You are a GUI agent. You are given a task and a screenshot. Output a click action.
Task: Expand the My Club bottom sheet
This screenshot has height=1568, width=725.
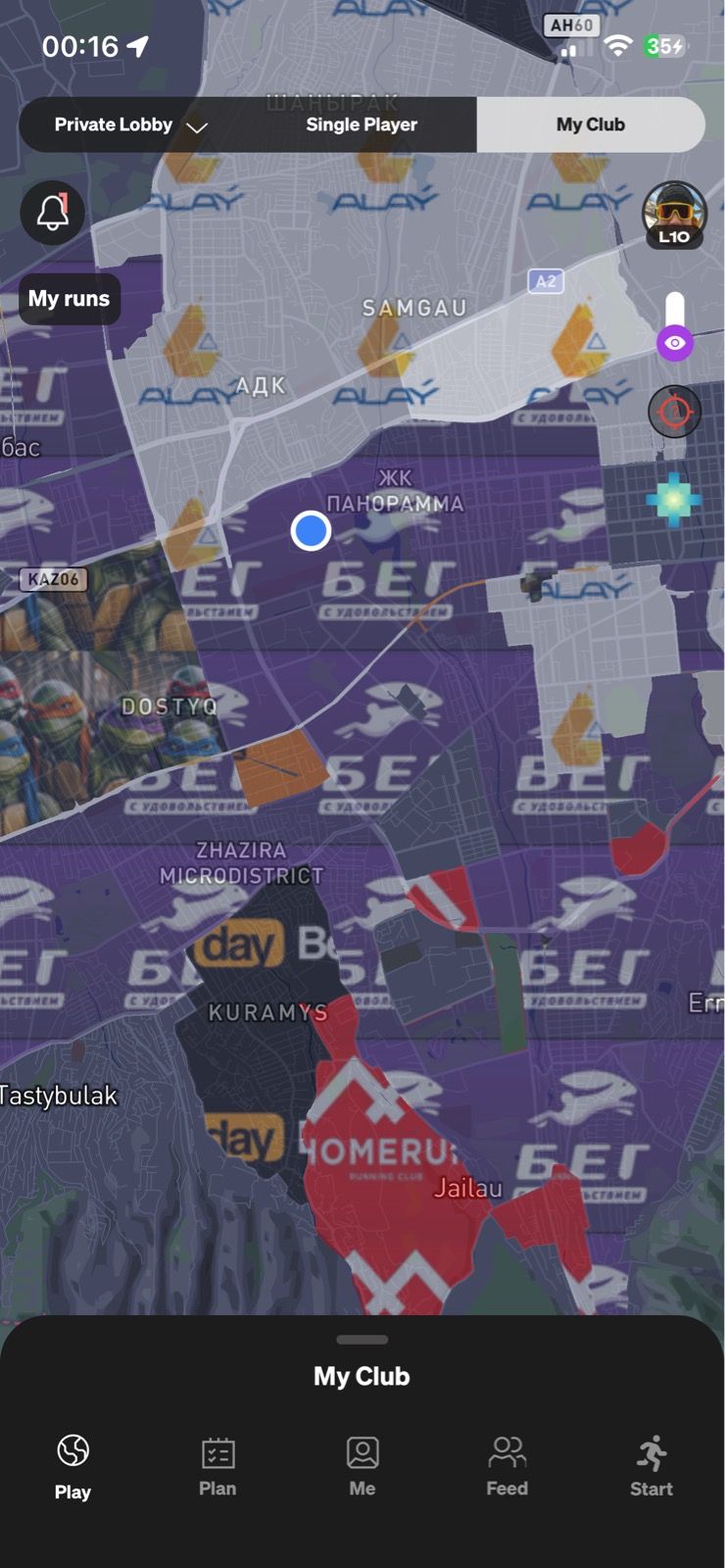(362, 1340)
